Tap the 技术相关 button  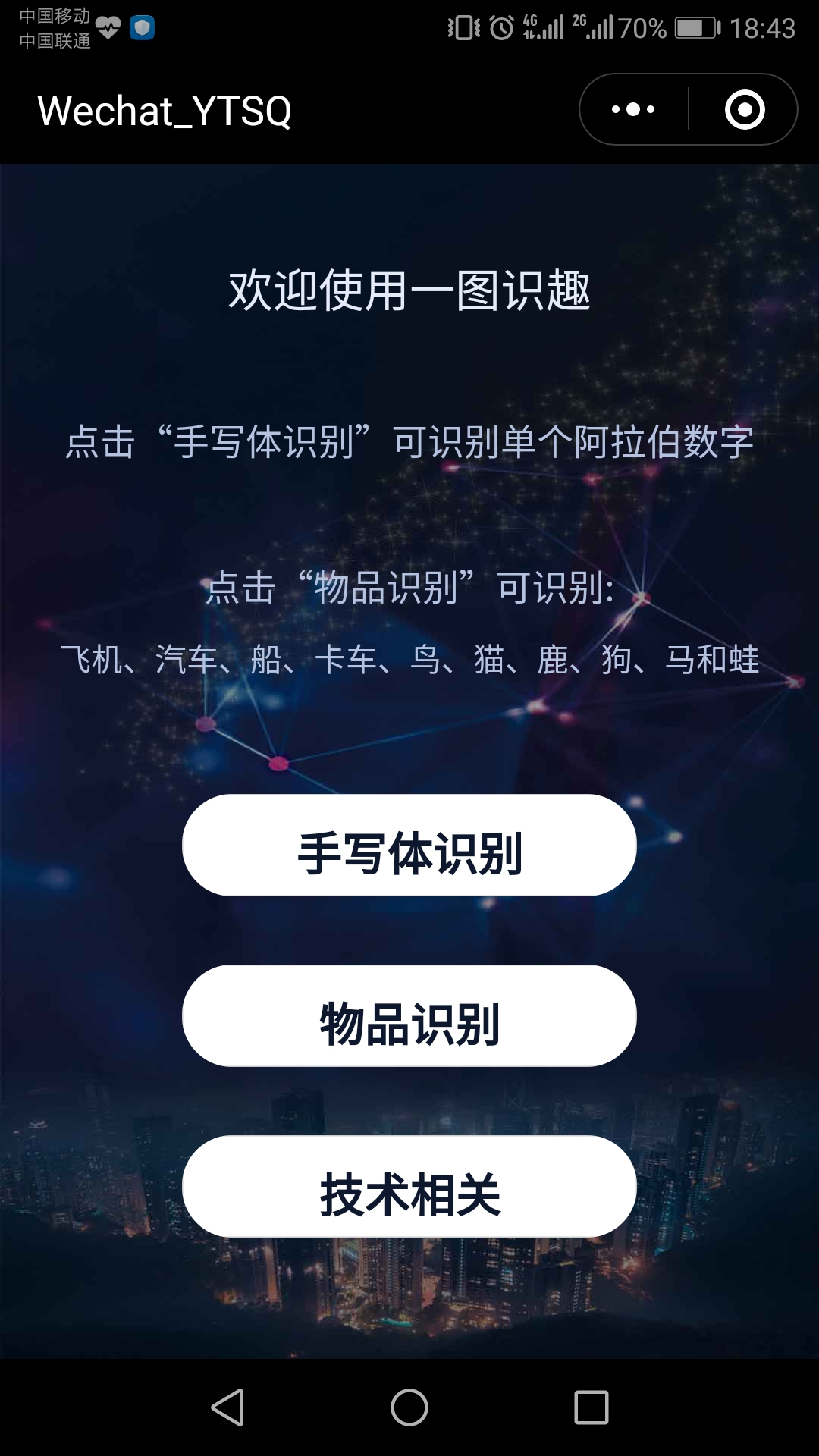409,1186
